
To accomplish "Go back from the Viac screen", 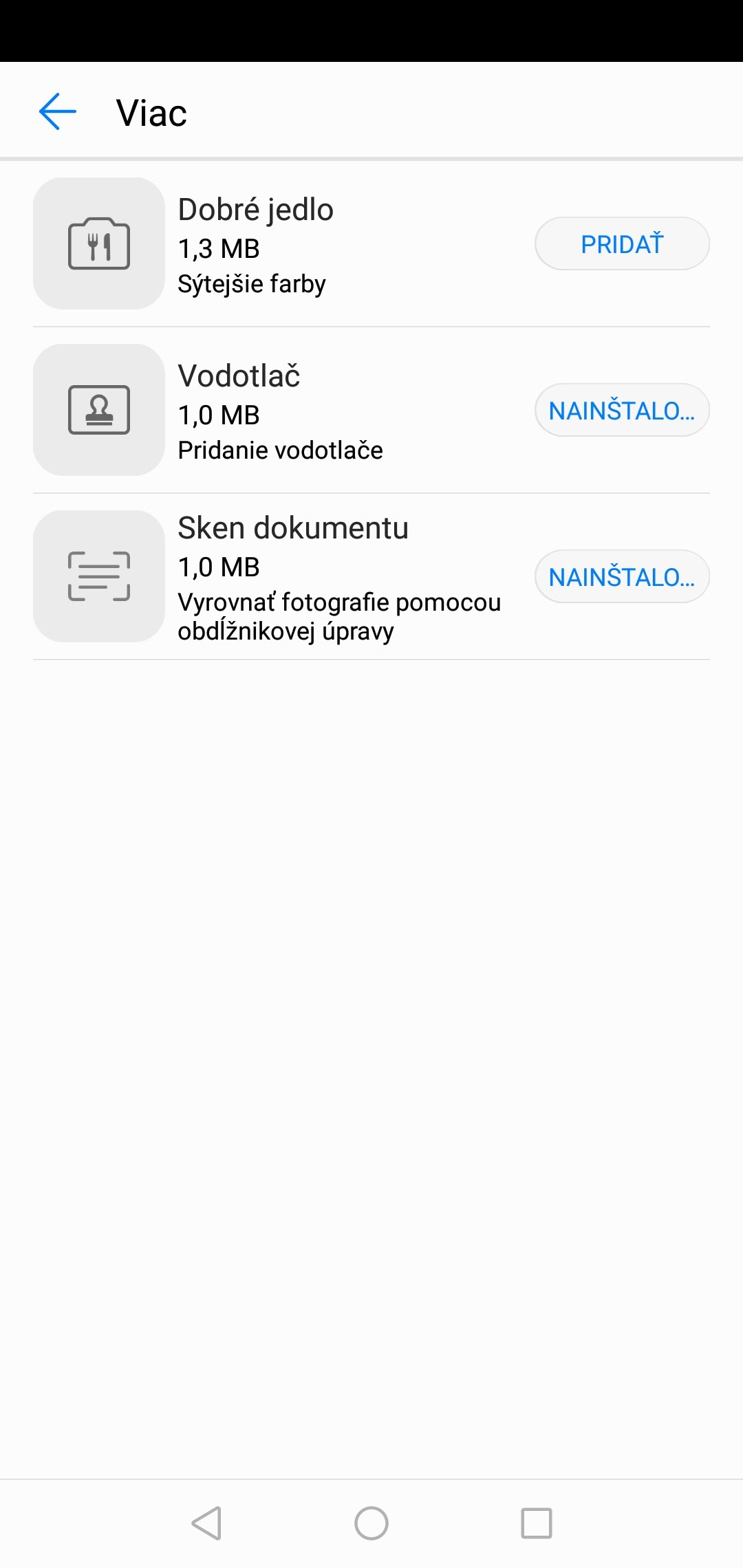I will point(58,112).
